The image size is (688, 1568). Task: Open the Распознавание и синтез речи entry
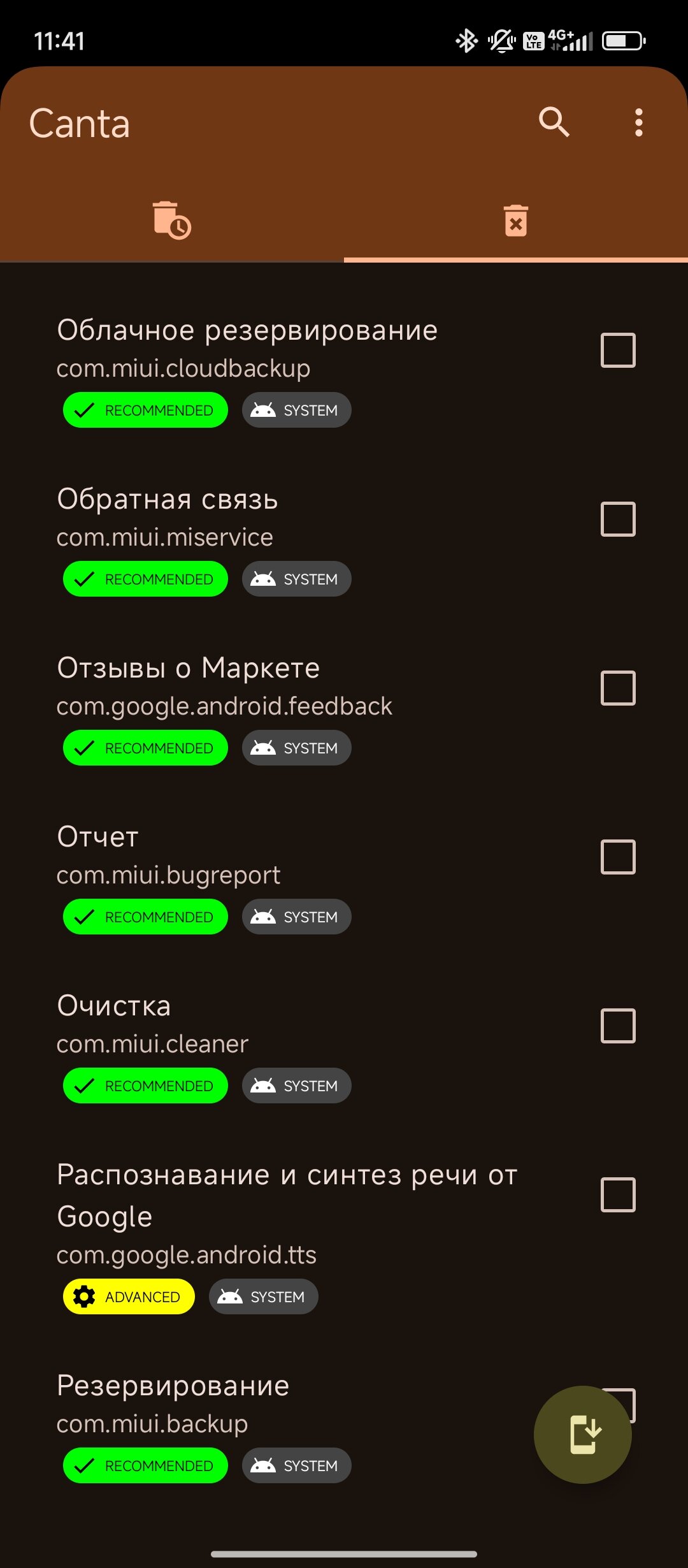coord(344,1236)
